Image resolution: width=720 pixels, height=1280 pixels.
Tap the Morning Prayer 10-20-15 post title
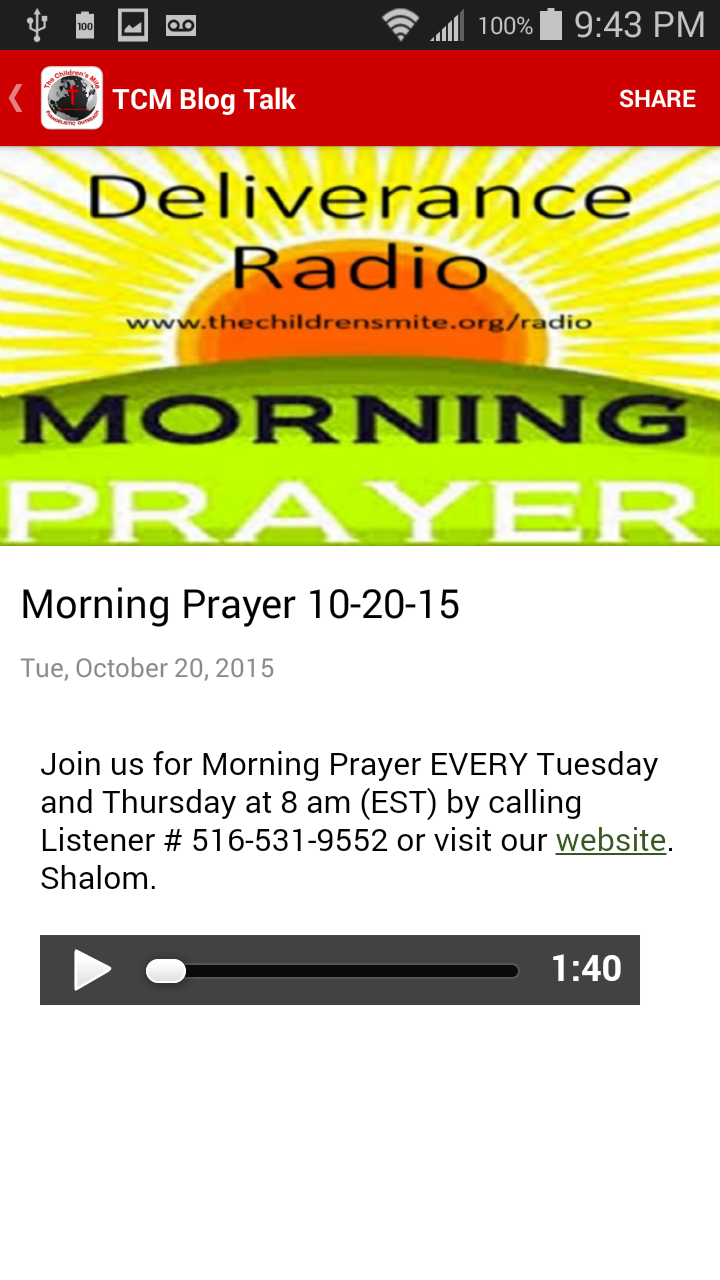tap(240, 604)
